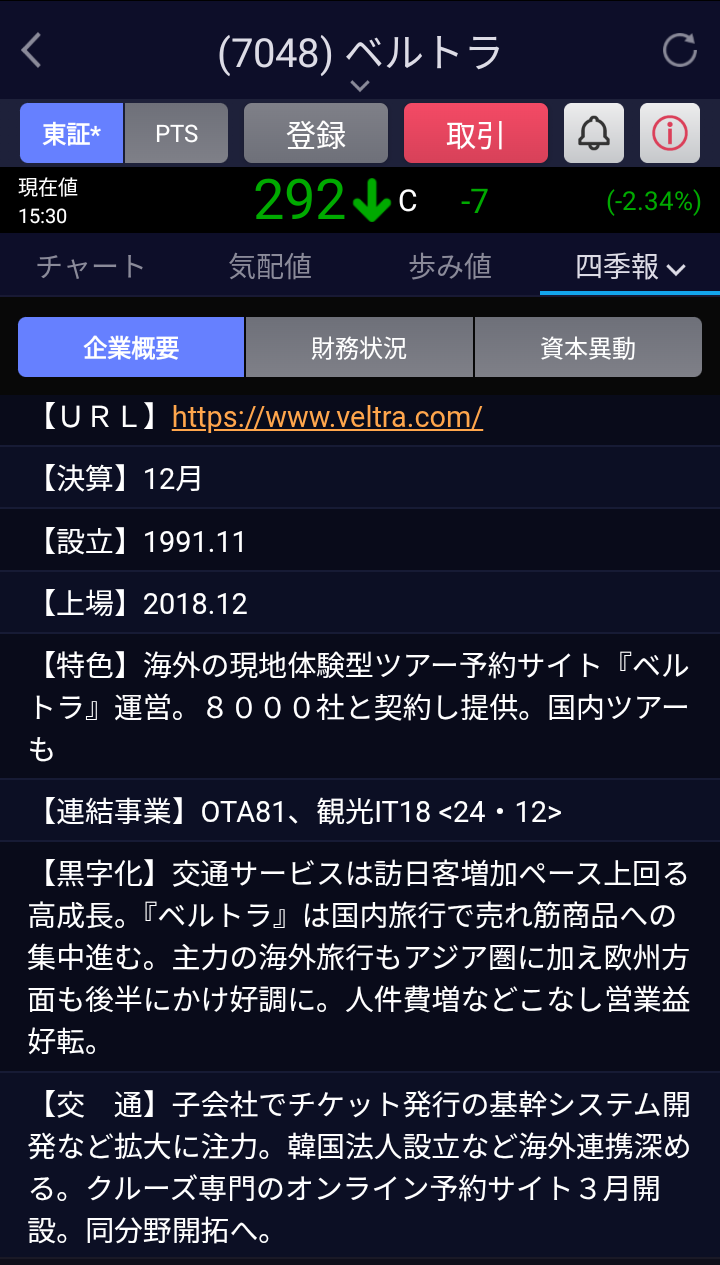Open the red information icon
The image size is (720, 1265).
tap(670, 133)
